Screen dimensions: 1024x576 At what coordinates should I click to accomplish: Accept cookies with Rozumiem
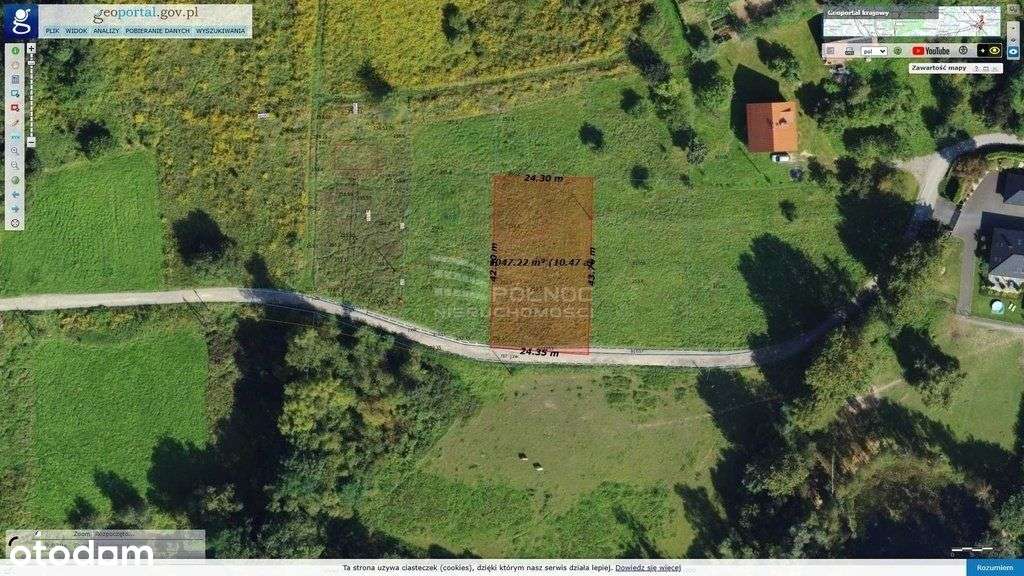pos(994,567)
